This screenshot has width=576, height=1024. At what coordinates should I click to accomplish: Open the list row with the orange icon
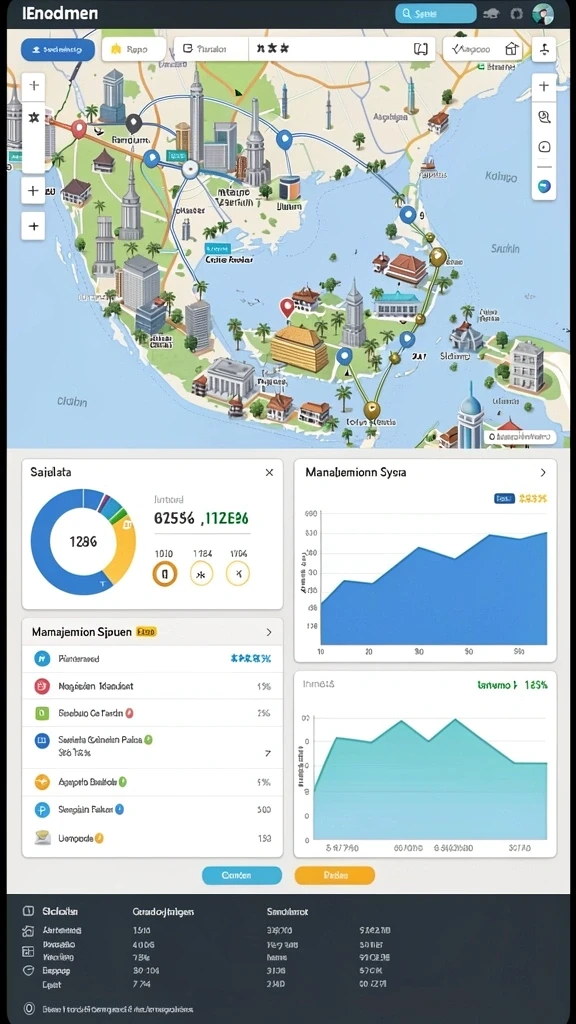(153, 782)
